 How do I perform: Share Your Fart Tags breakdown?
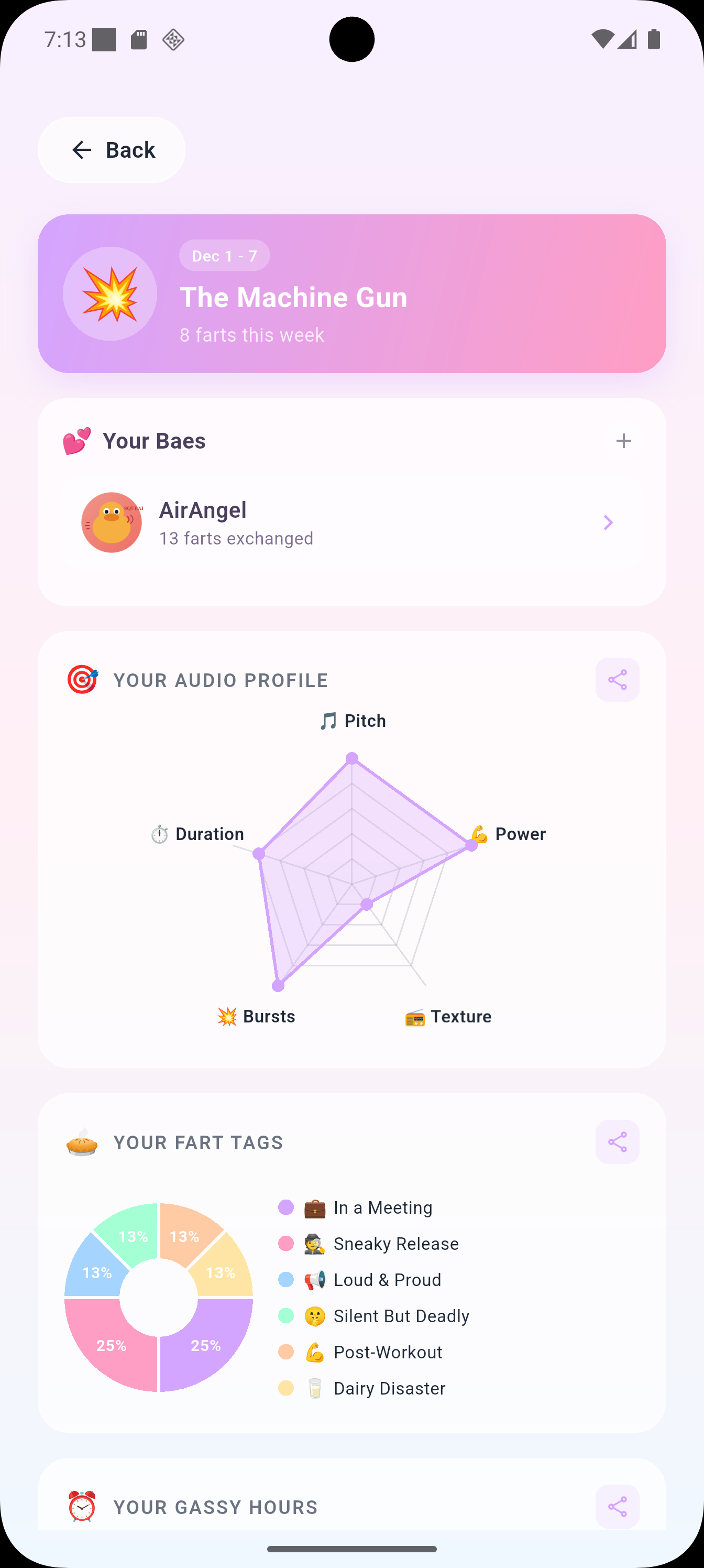pos(617,1142)
